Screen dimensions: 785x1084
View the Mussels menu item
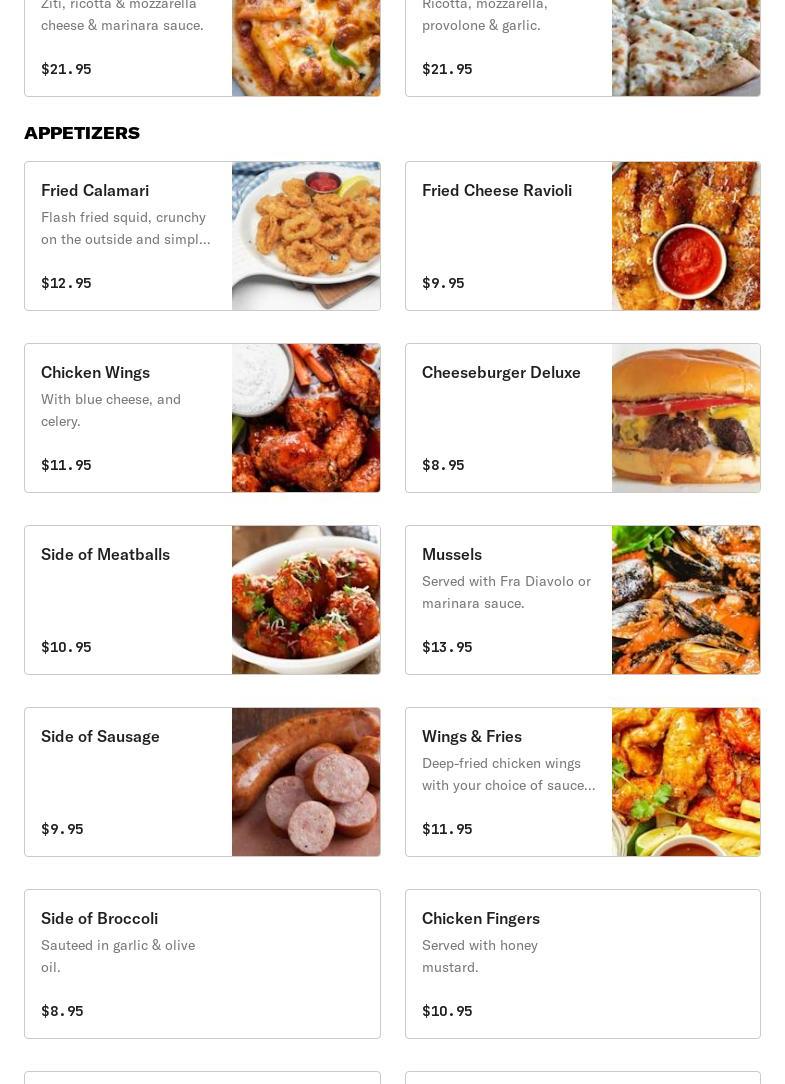[x=582, y=600]
